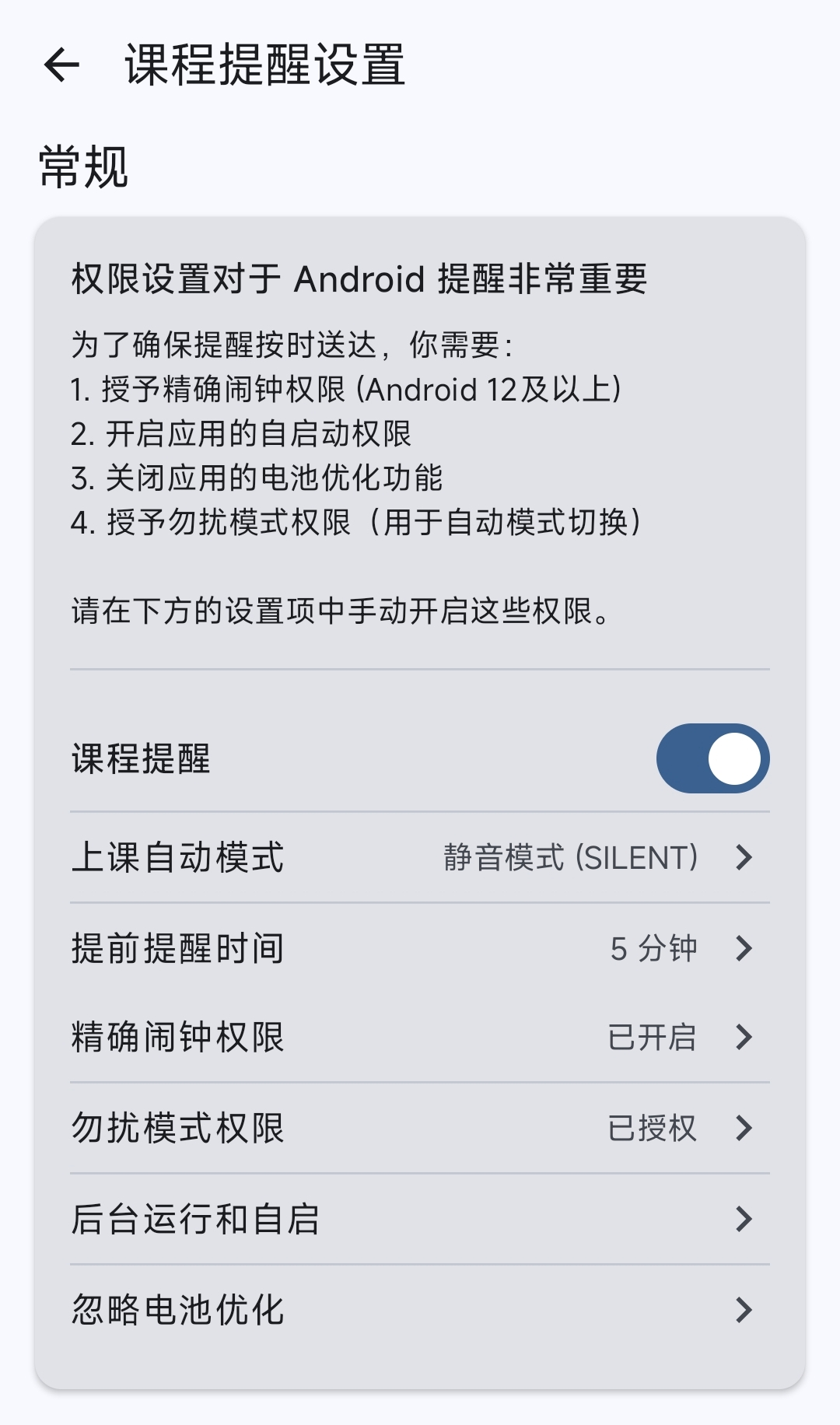840x1425 pixels.
Task: Select the 静音模式 (SILENT) value
Action: pyautogui.click(x=570, y=858)
